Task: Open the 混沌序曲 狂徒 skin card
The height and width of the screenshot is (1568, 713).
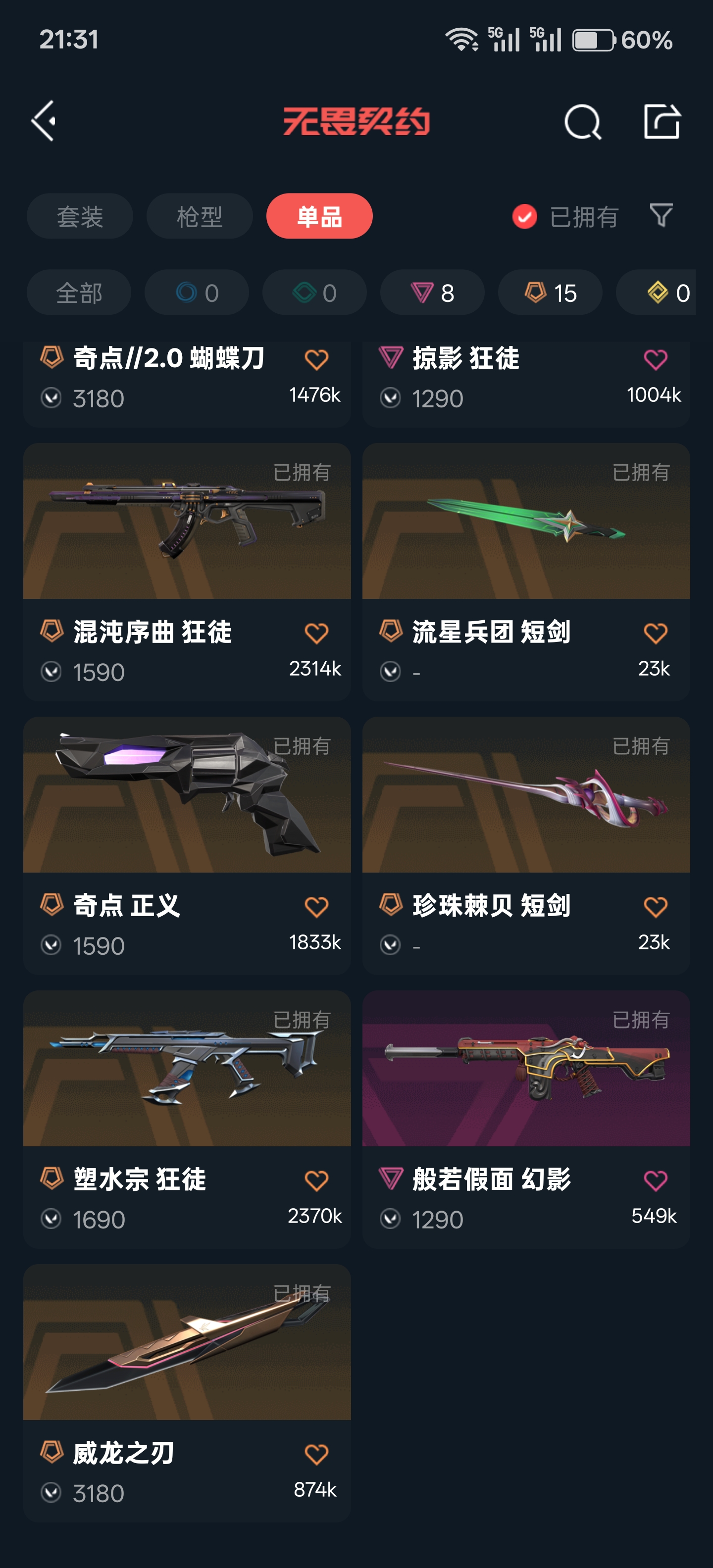Action: pos(187,572)
